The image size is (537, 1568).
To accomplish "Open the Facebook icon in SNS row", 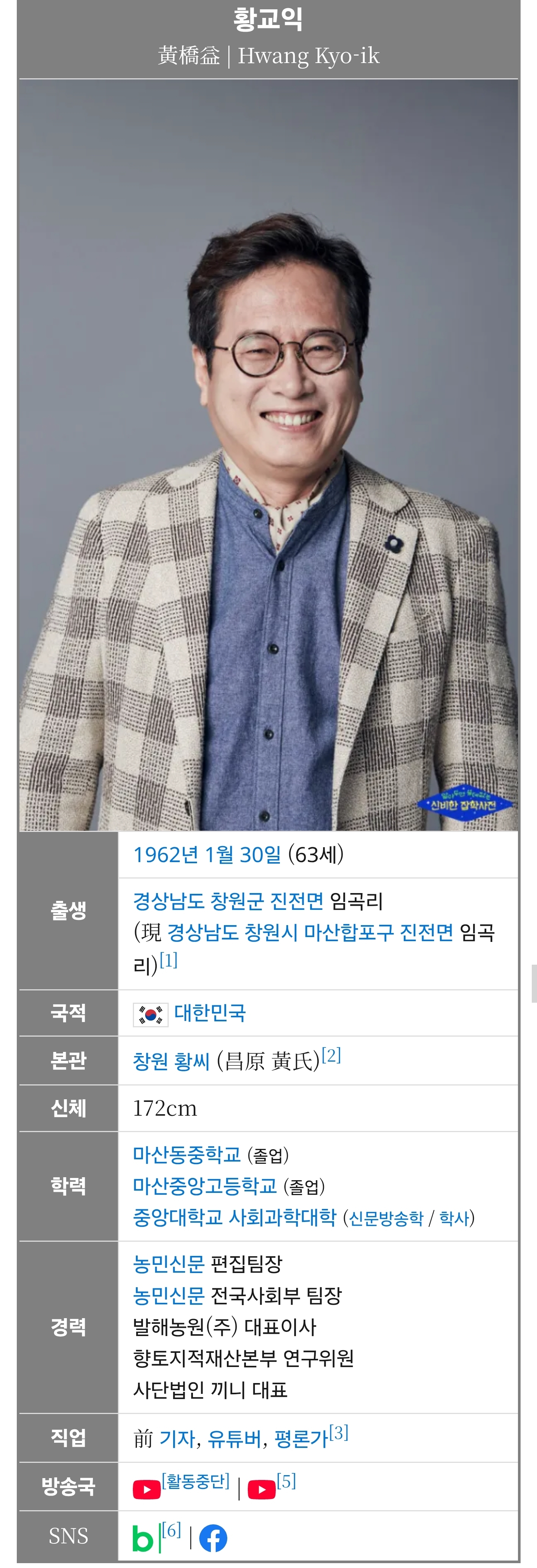I will 213,1539.
